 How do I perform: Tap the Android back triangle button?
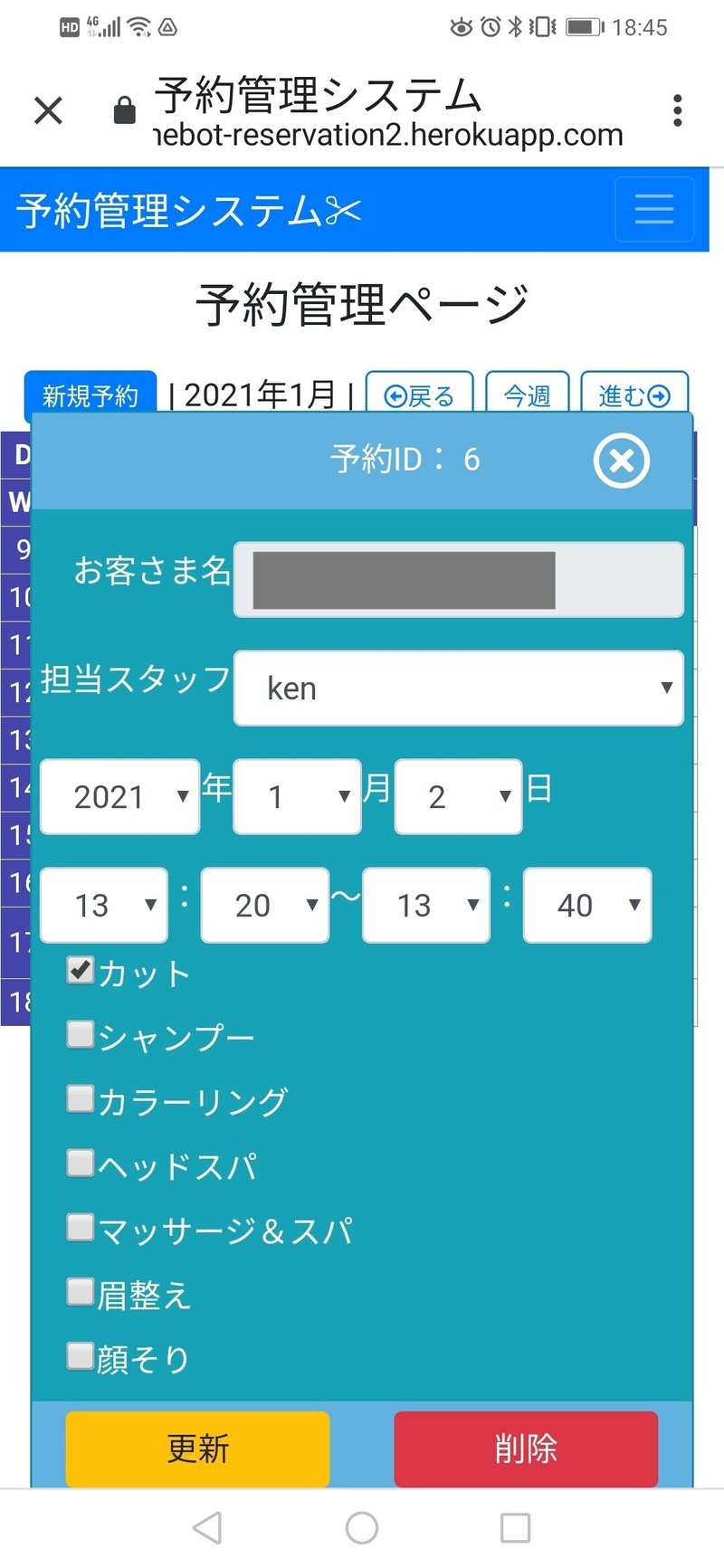point(208,1525)
